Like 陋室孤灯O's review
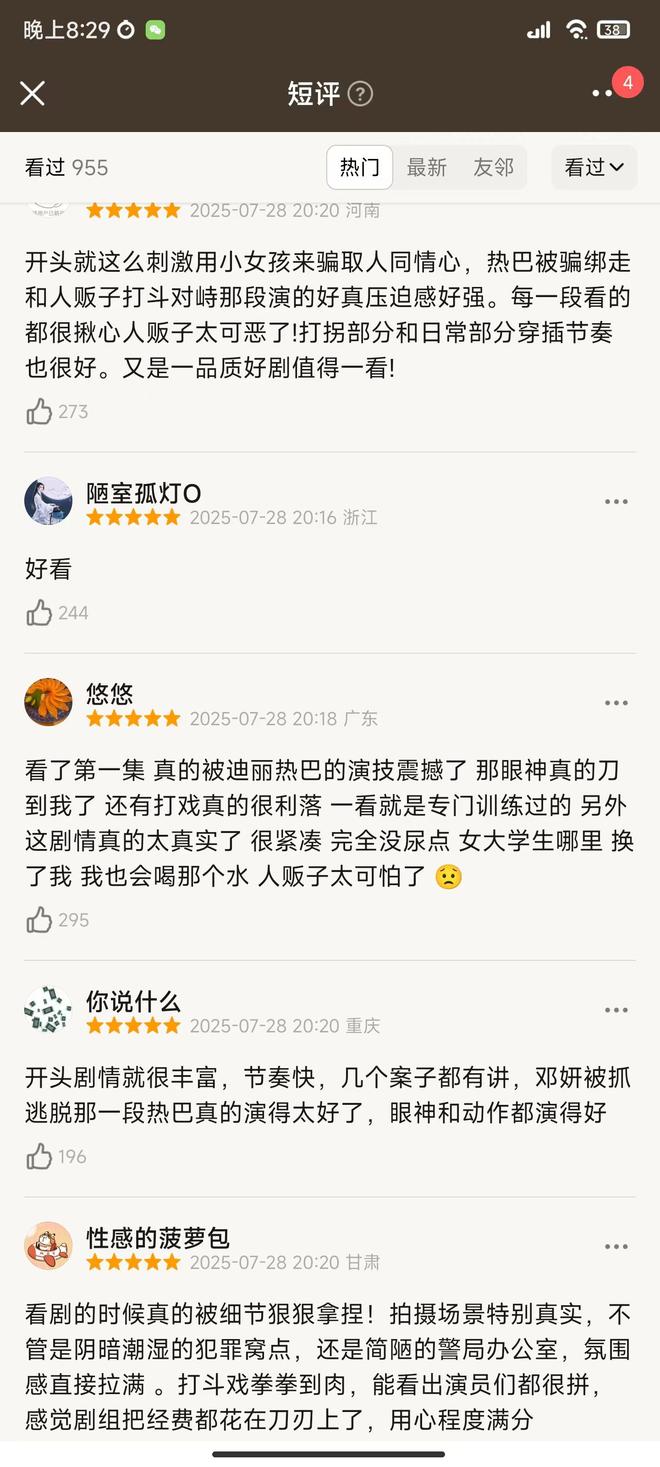This screenshot has height=1467, width=660. (40, 613)
